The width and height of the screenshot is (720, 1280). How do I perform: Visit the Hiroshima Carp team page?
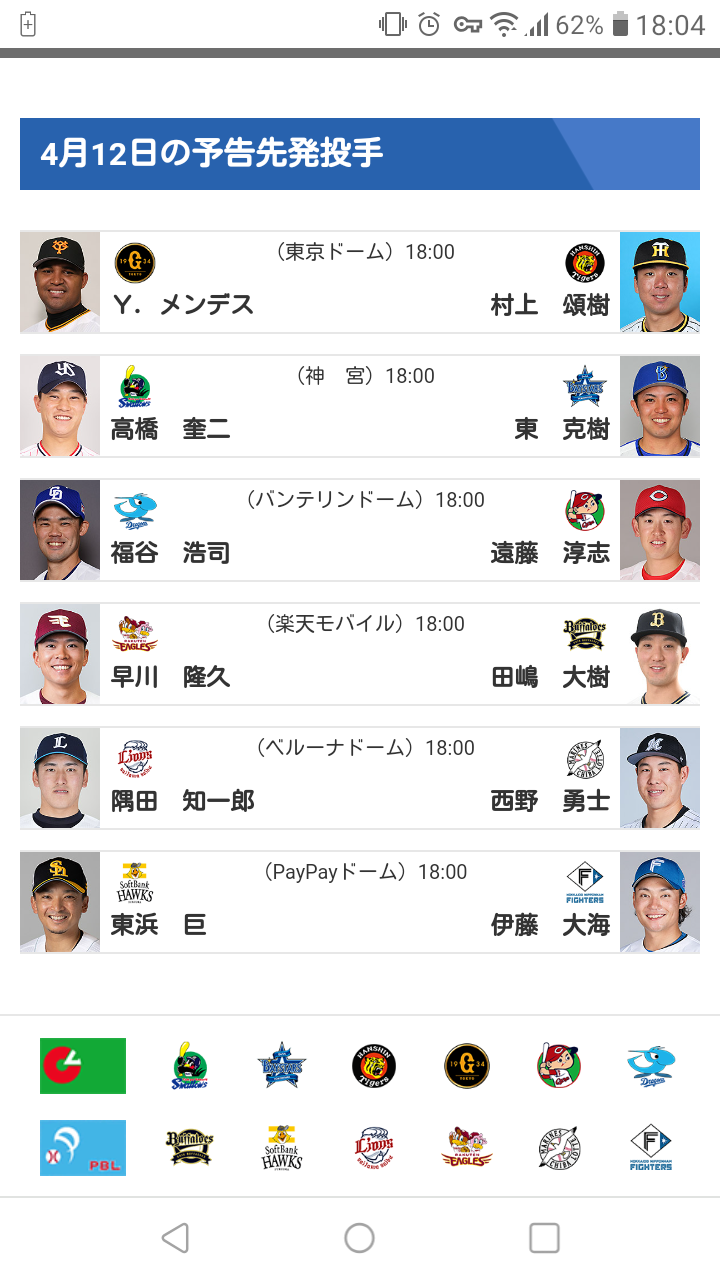pos(558,1066)
